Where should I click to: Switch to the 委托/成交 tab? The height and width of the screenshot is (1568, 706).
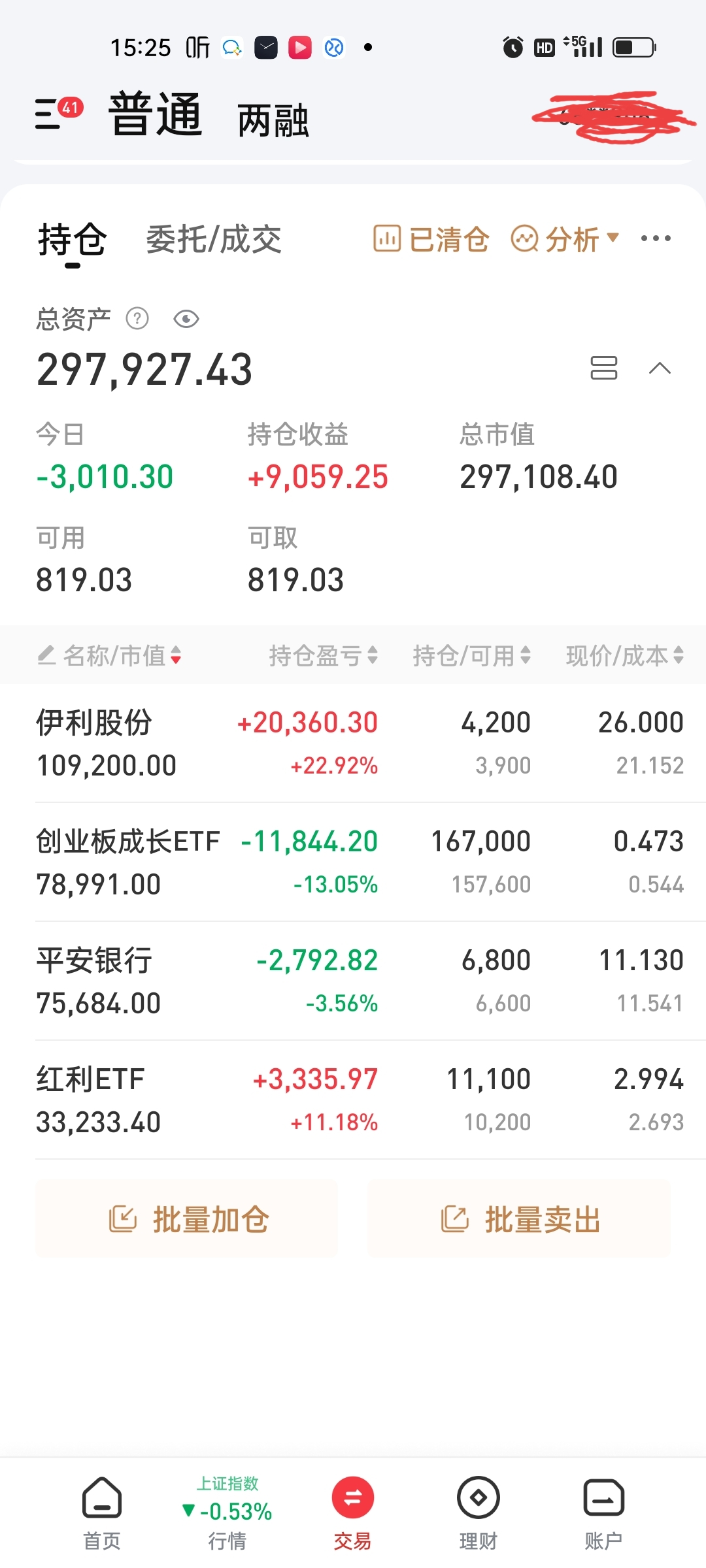(x=213, y=239)
